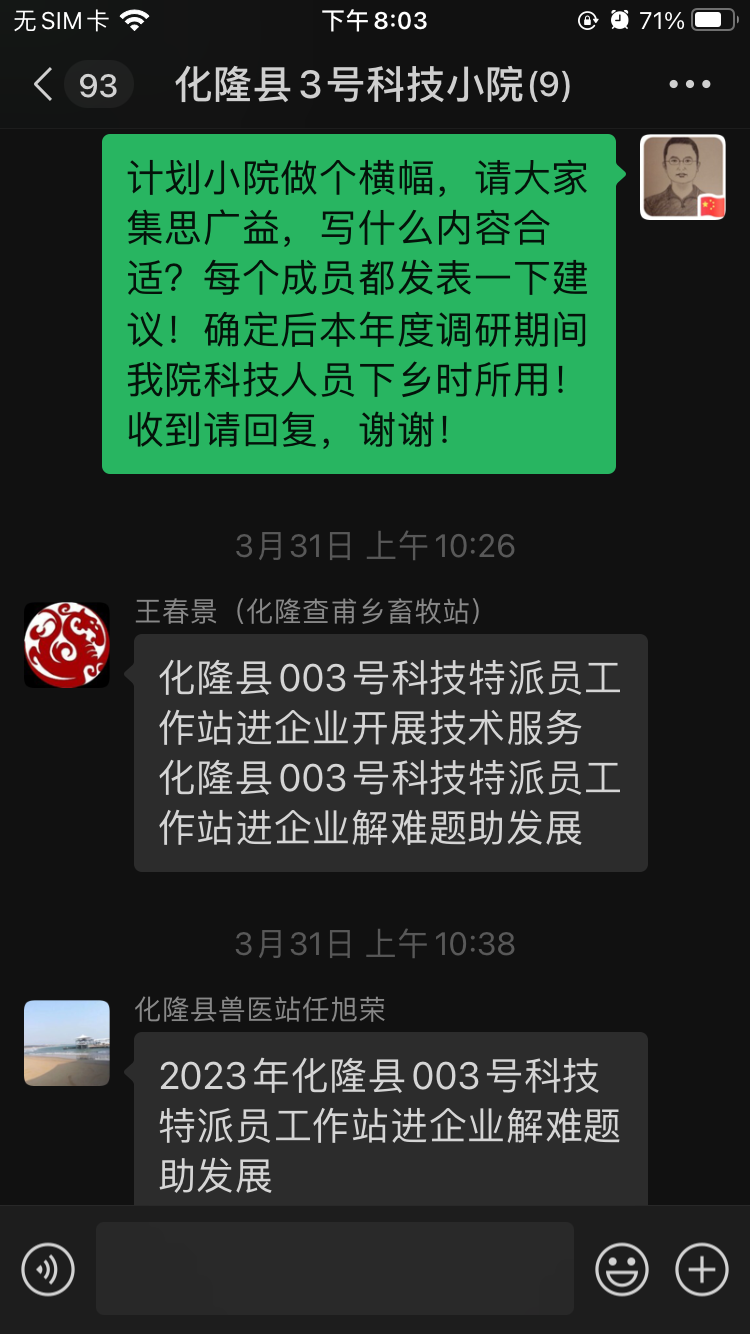Switch to voice message input
This screenshot has width=750, height=1334.
tap(48, 1270)
